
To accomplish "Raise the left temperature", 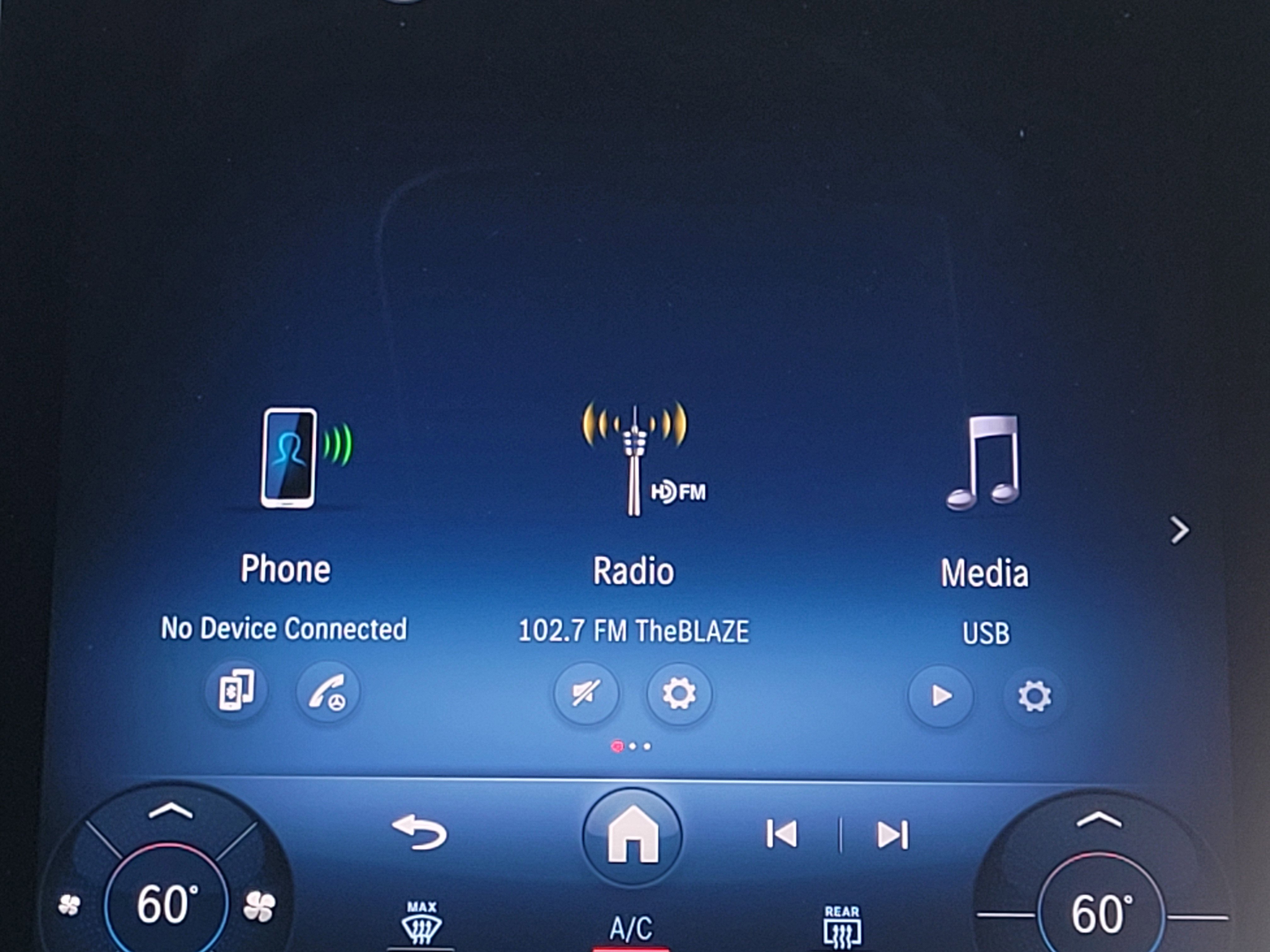I will 170,811.
